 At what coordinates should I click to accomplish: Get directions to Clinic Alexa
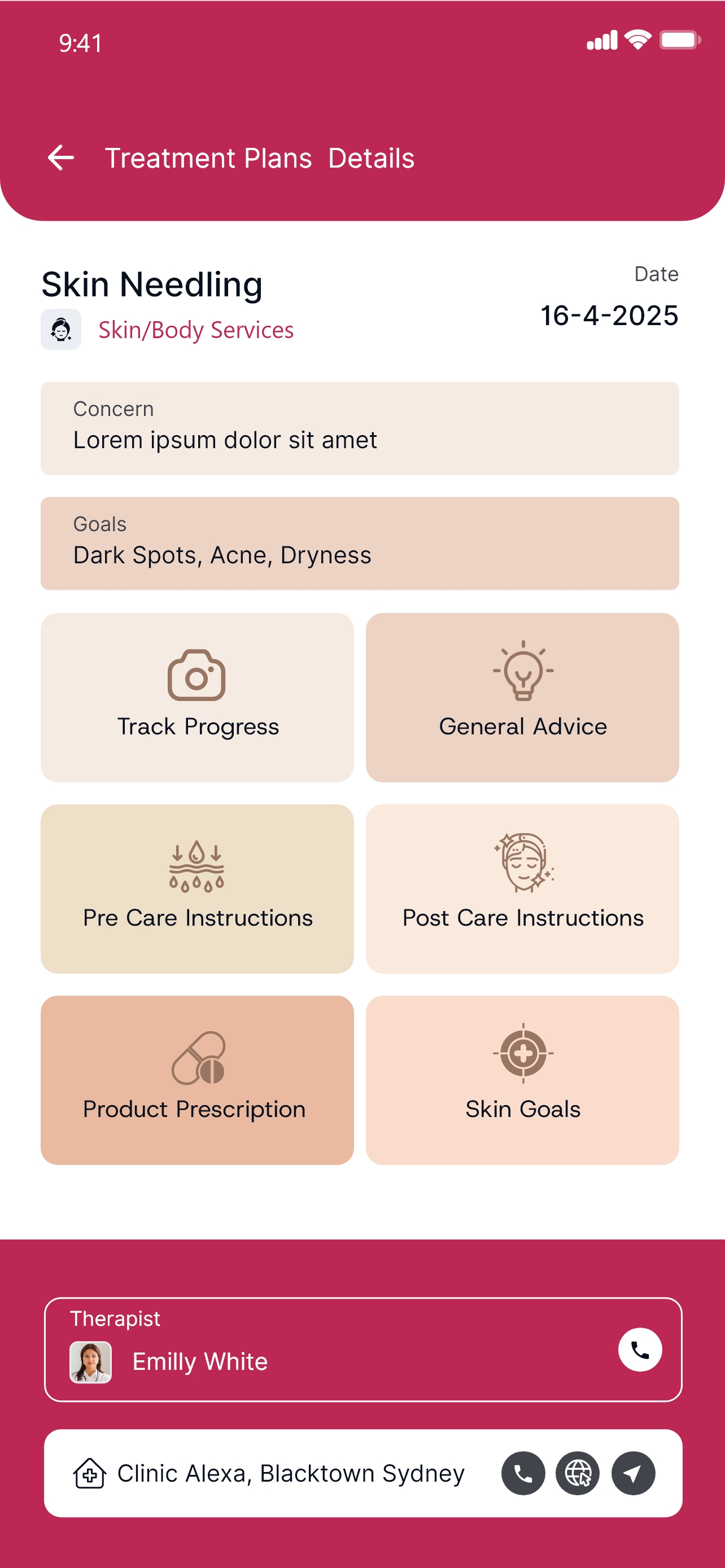633,1473
